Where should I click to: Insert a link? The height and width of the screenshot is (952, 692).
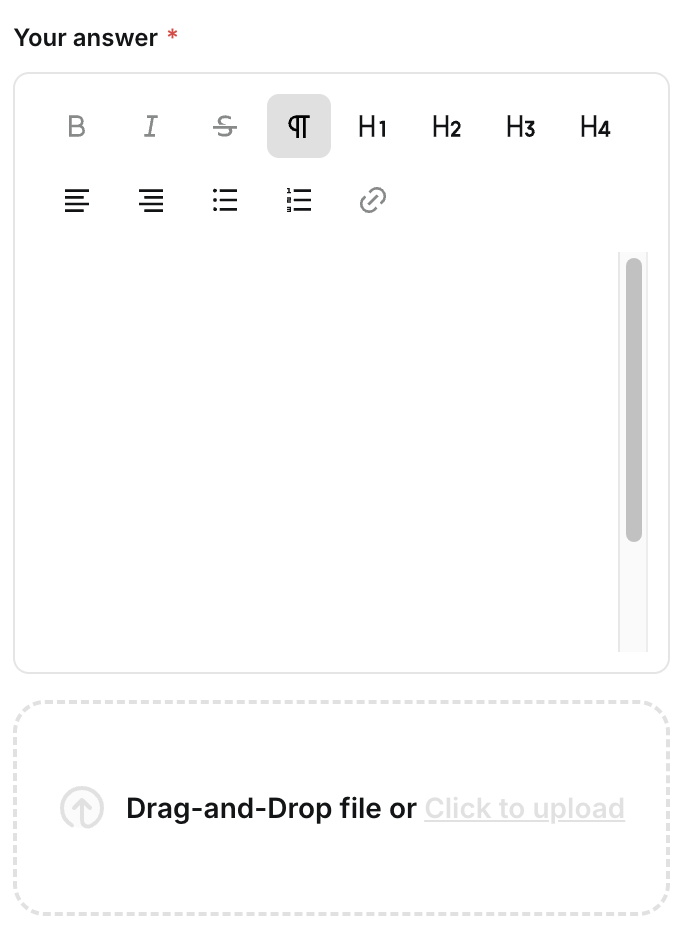click(x=373, y=201)
